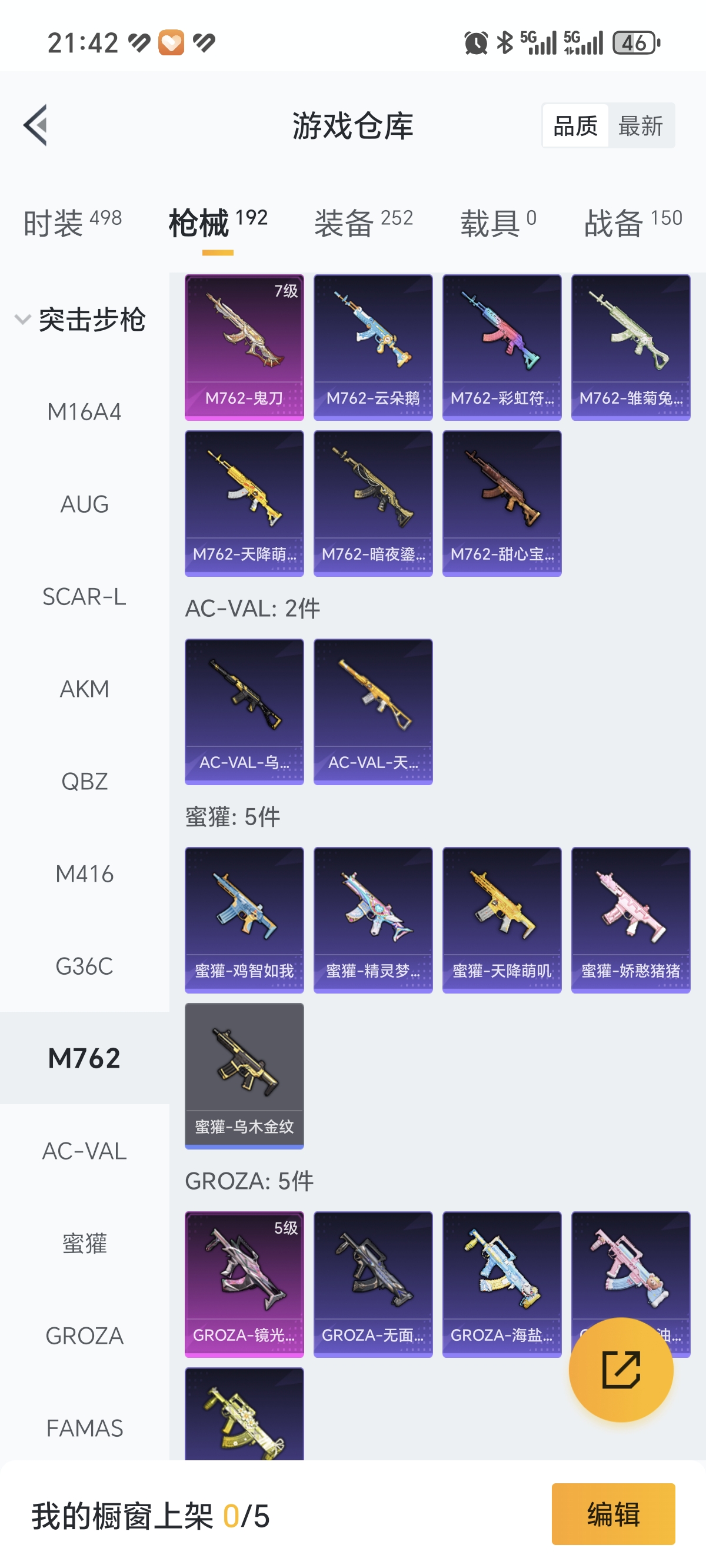Tap the orange floating share button

point(621,1370)
